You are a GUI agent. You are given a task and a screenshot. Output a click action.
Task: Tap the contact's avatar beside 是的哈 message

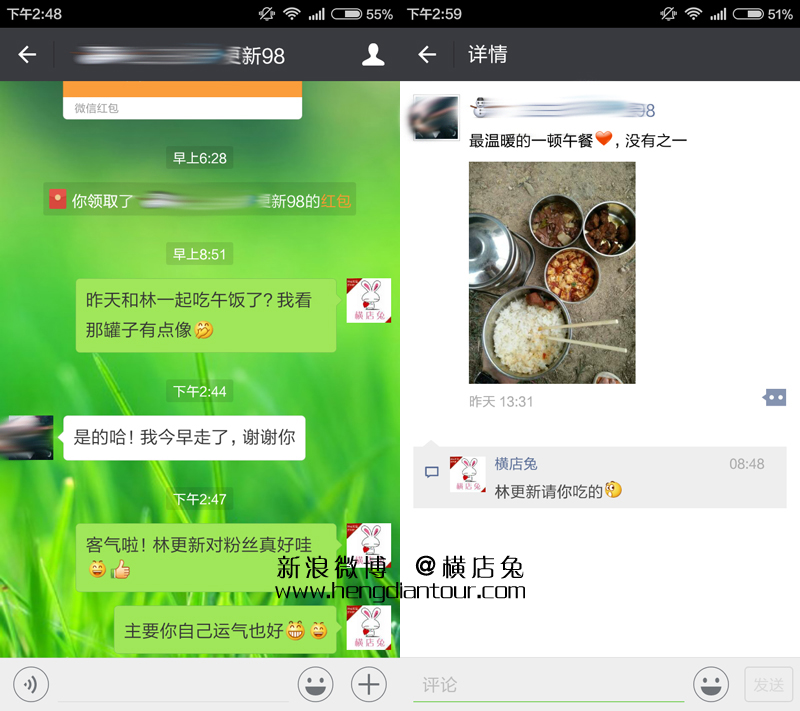click(27, 437)
